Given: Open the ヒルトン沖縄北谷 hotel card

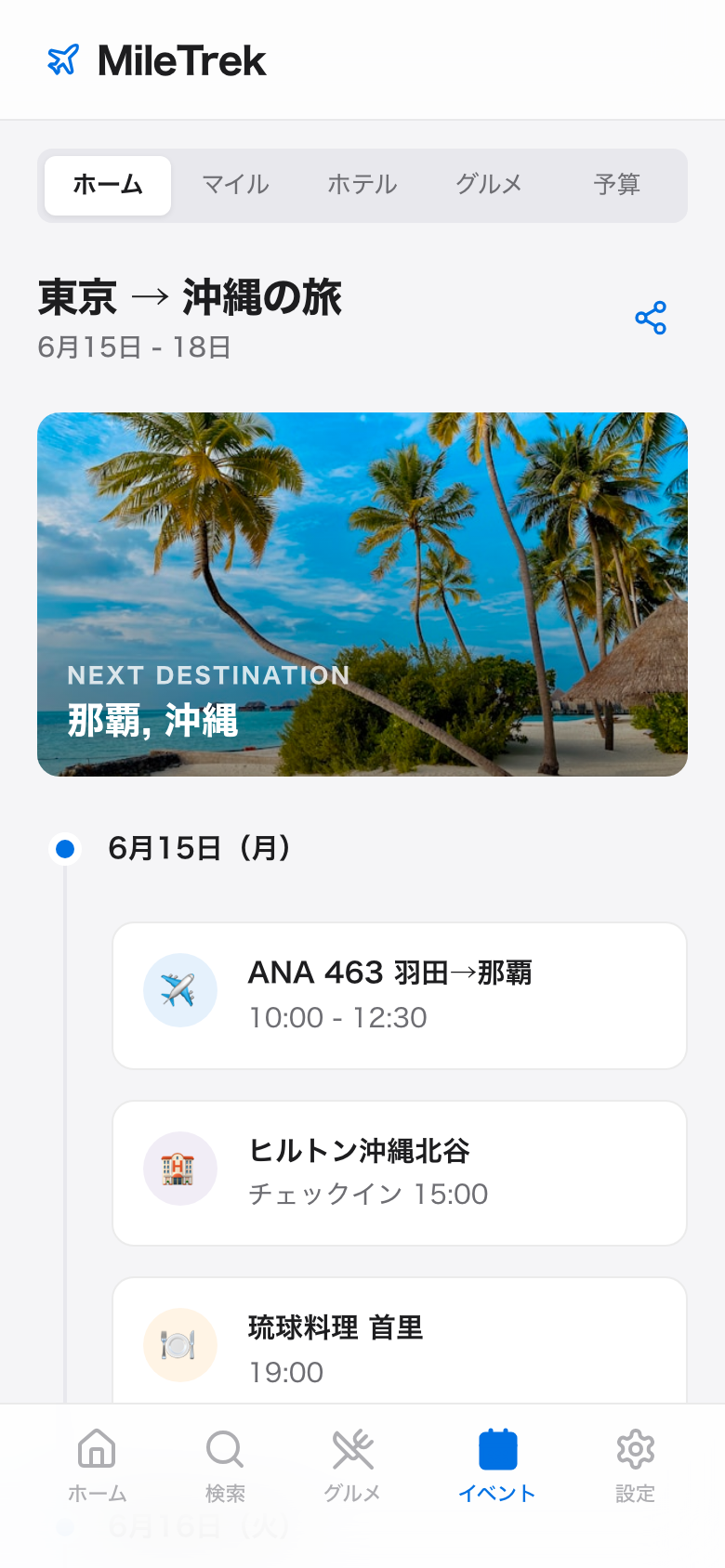Looking at the screenshot, I should point(398,1171).
